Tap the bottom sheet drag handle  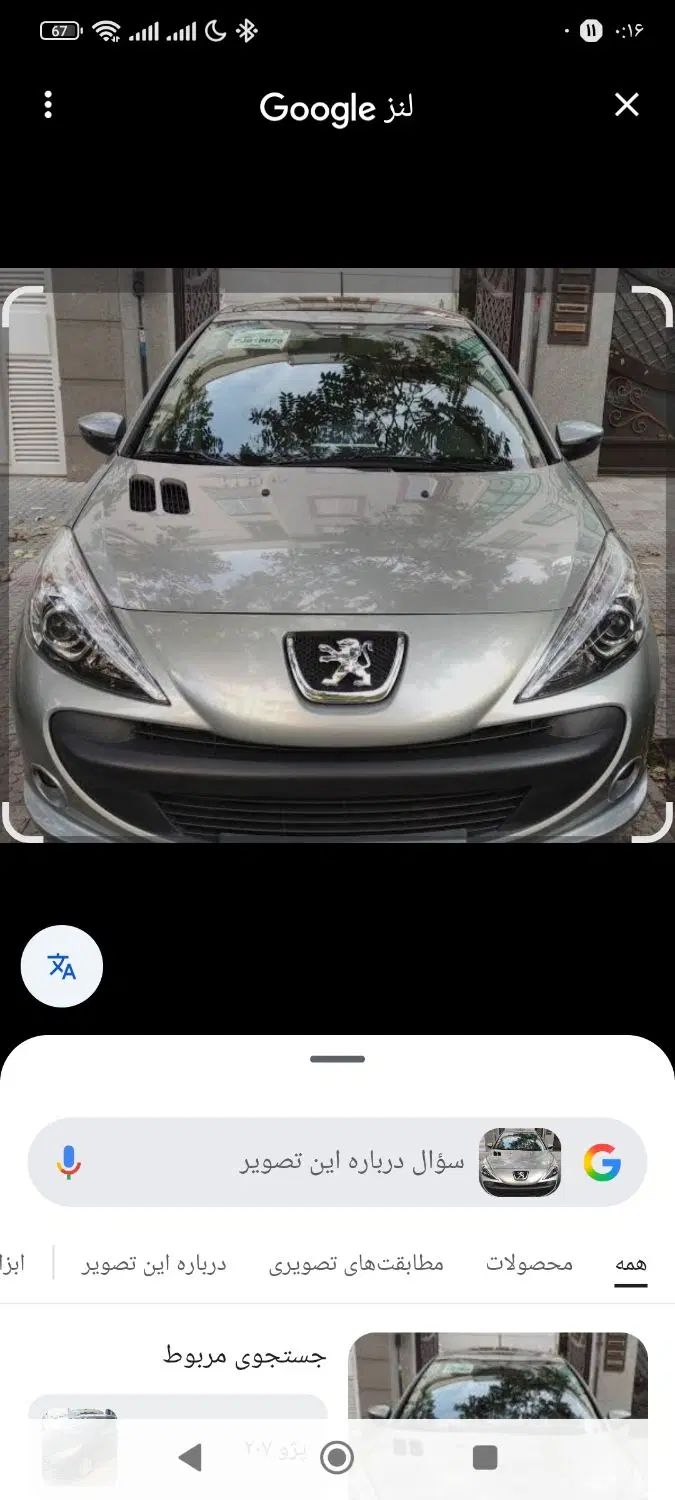click(337, 1059)
